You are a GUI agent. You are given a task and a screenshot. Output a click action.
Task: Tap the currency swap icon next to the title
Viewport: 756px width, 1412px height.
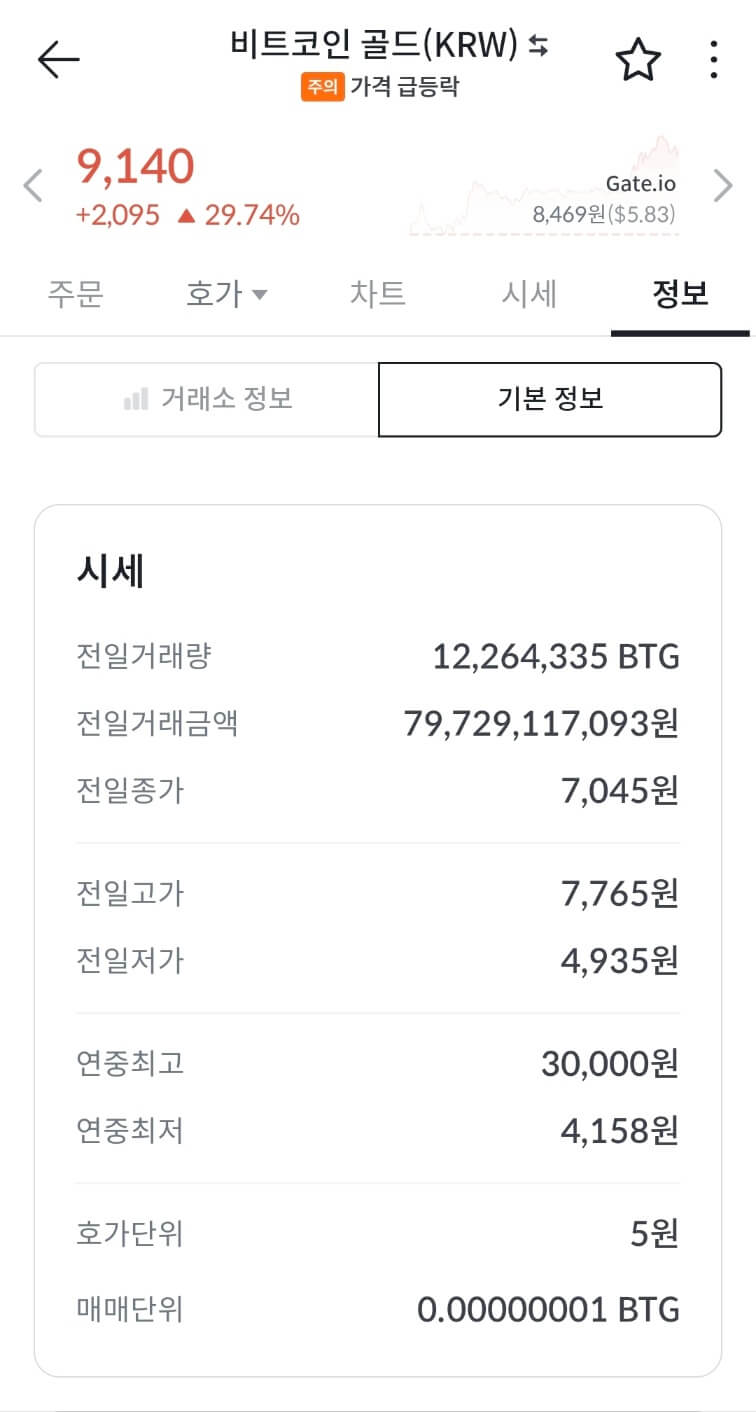(537, 46)
